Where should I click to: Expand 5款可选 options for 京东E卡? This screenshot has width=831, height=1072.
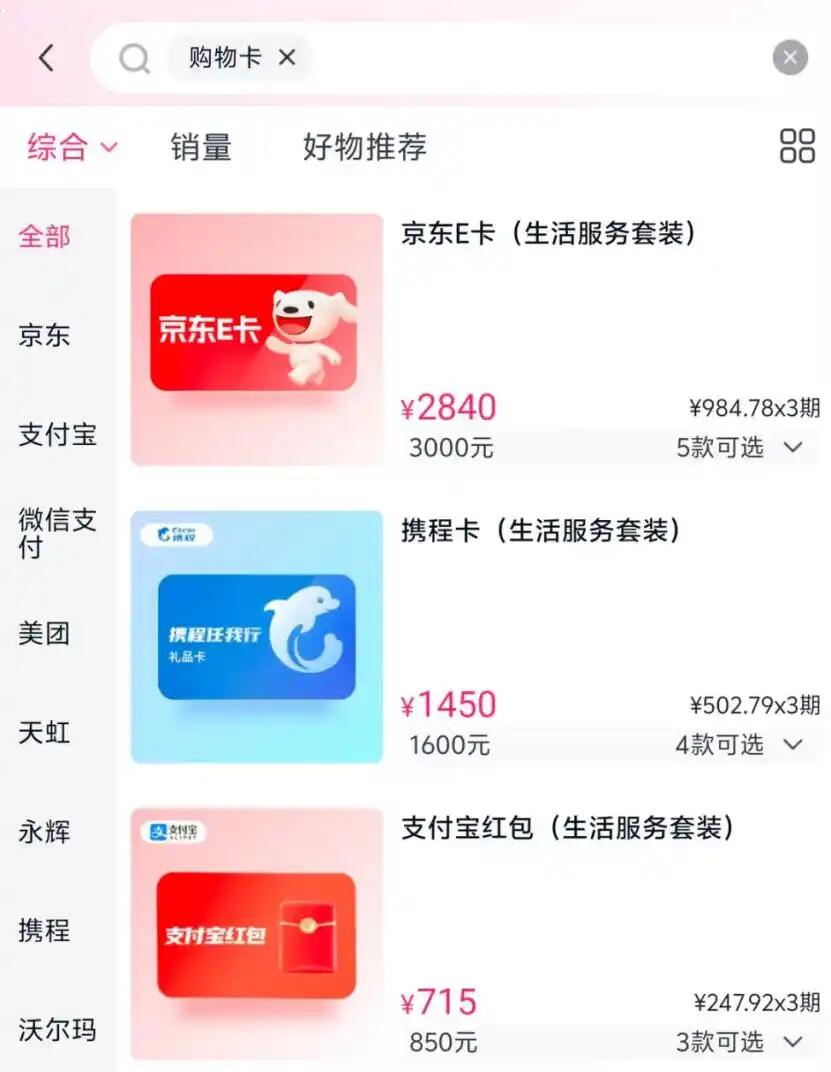[x=740, y=448]
